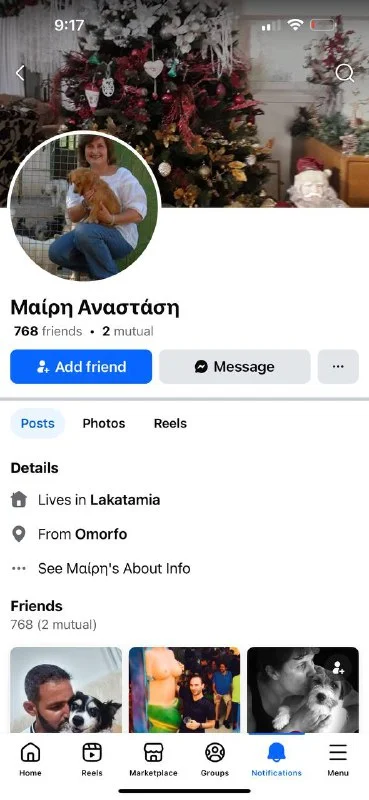This screenshot has height=800, width=369.
Task: Open the Menu tab
Action: click(338, 759)
